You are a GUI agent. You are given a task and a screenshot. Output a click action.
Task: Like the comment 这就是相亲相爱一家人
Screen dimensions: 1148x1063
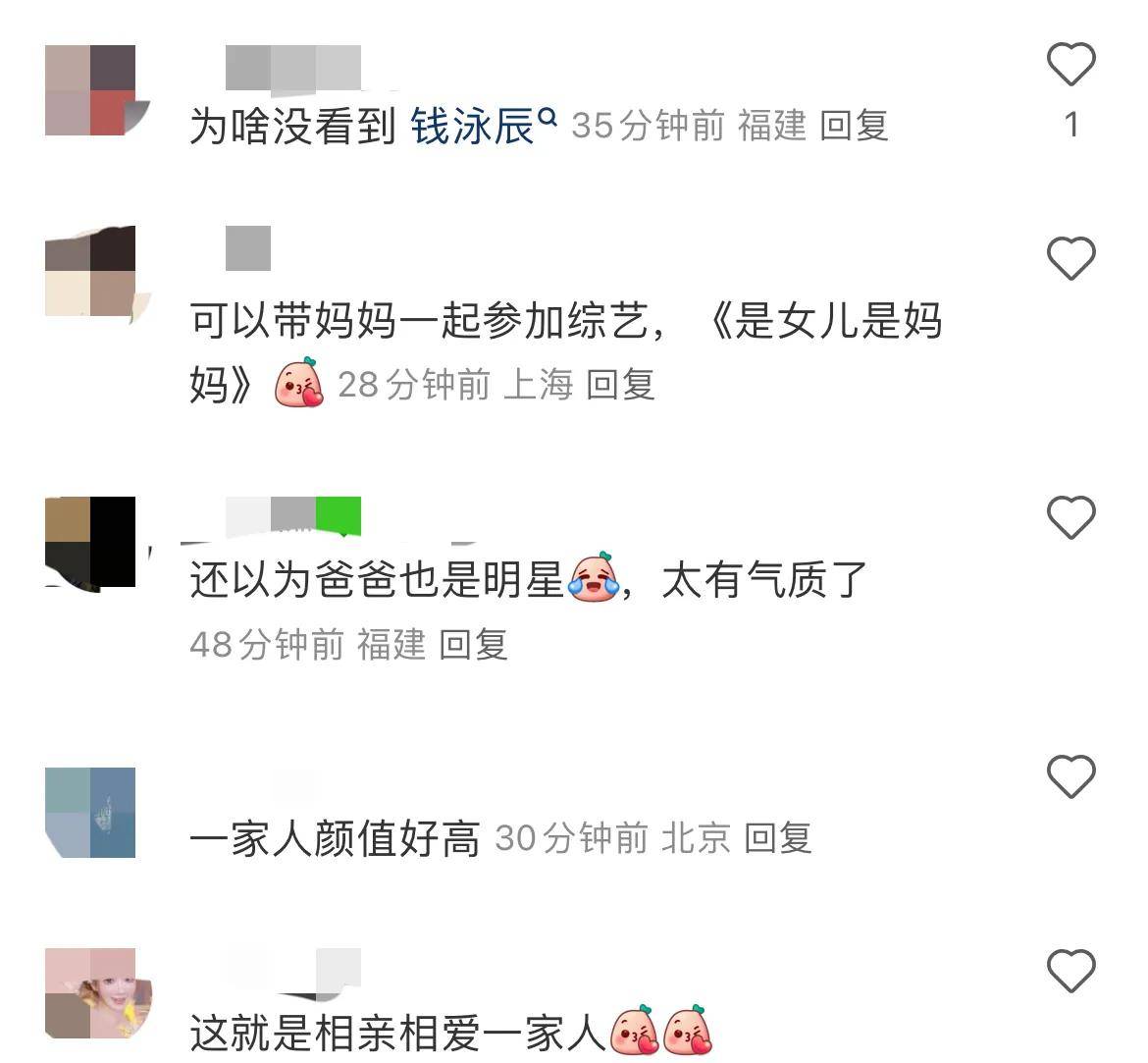(1070, 972)
